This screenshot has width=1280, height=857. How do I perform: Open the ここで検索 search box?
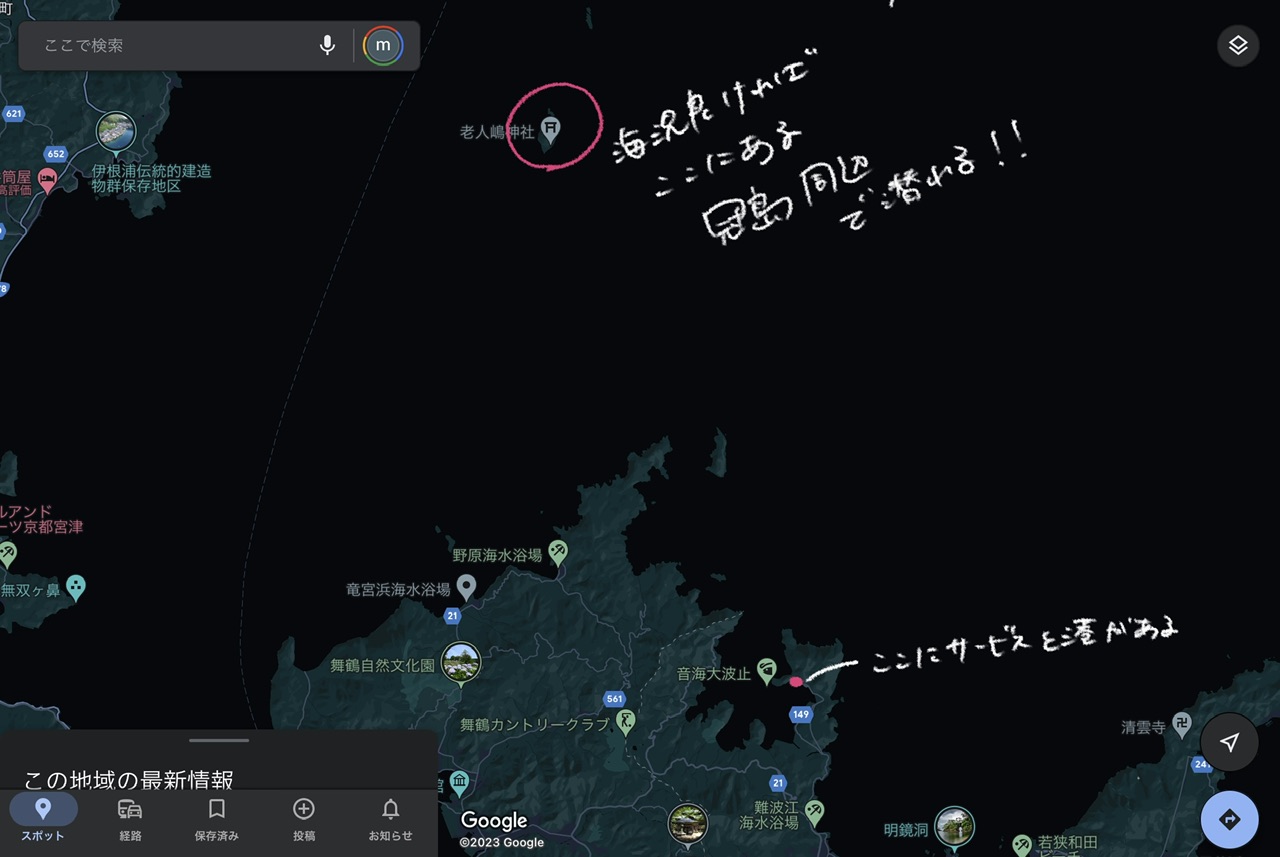[170, 46]
